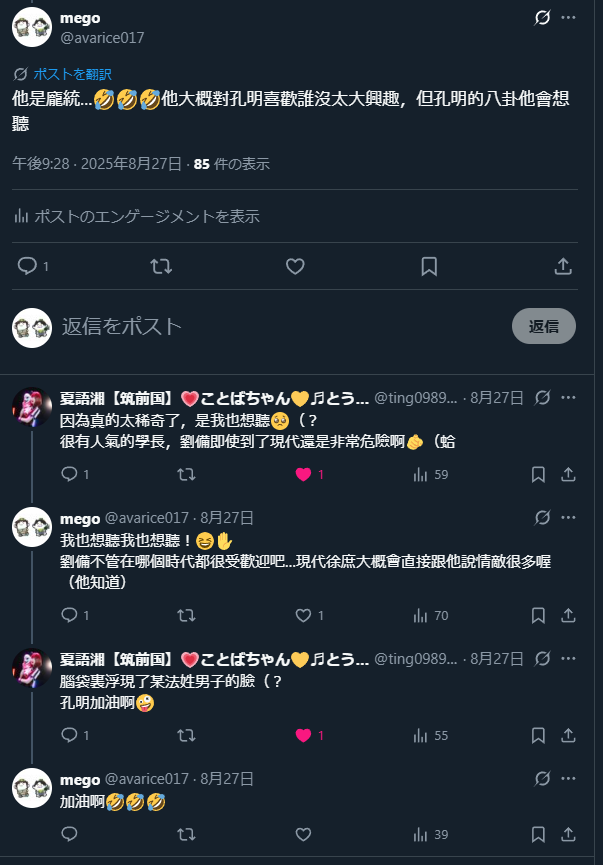Image resolution: width=603 pixels, height=865 pixels.
Task: Like mego's main post
Action: [x=294, y=266]
